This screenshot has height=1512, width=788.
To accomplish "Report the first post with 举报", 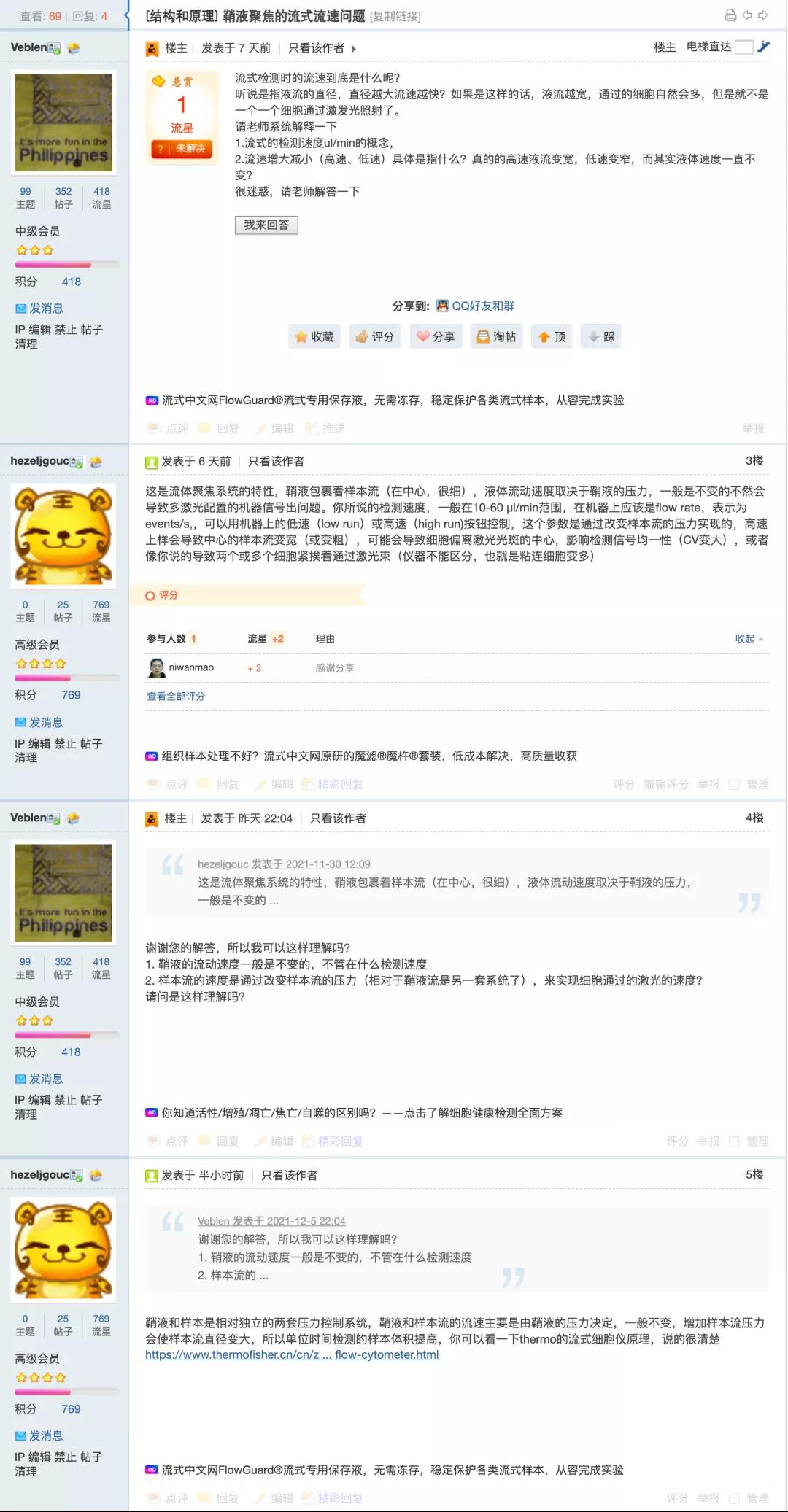I will pyautogui.click(x=753, y=428).
